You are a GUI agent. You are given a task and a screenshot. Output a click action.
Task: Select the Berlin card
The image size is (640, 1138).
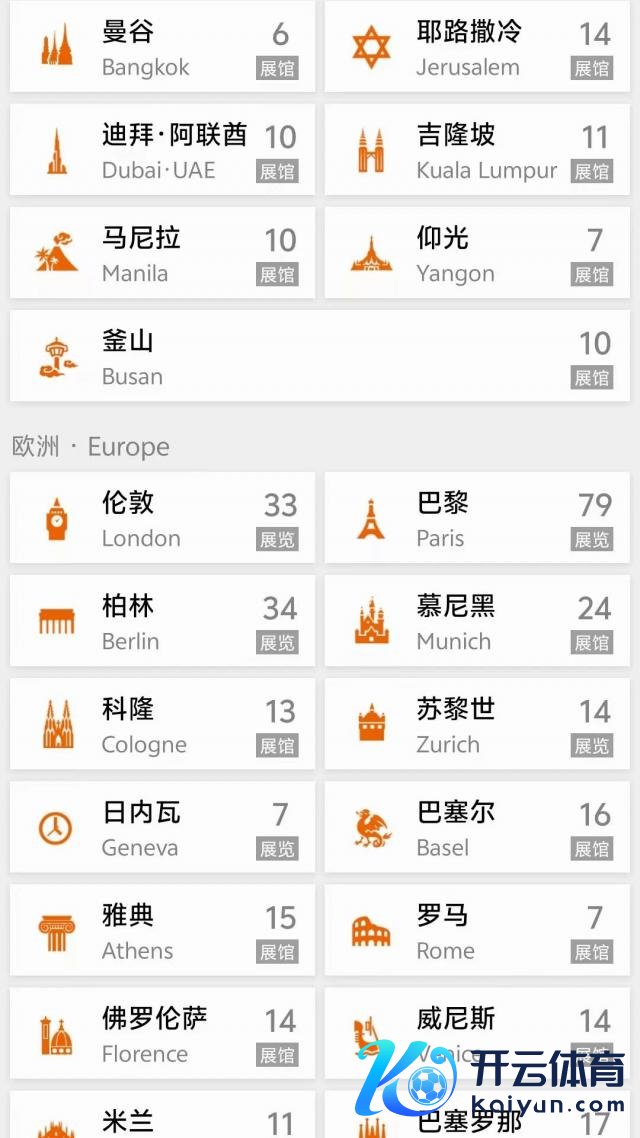[x=162, y=621]
